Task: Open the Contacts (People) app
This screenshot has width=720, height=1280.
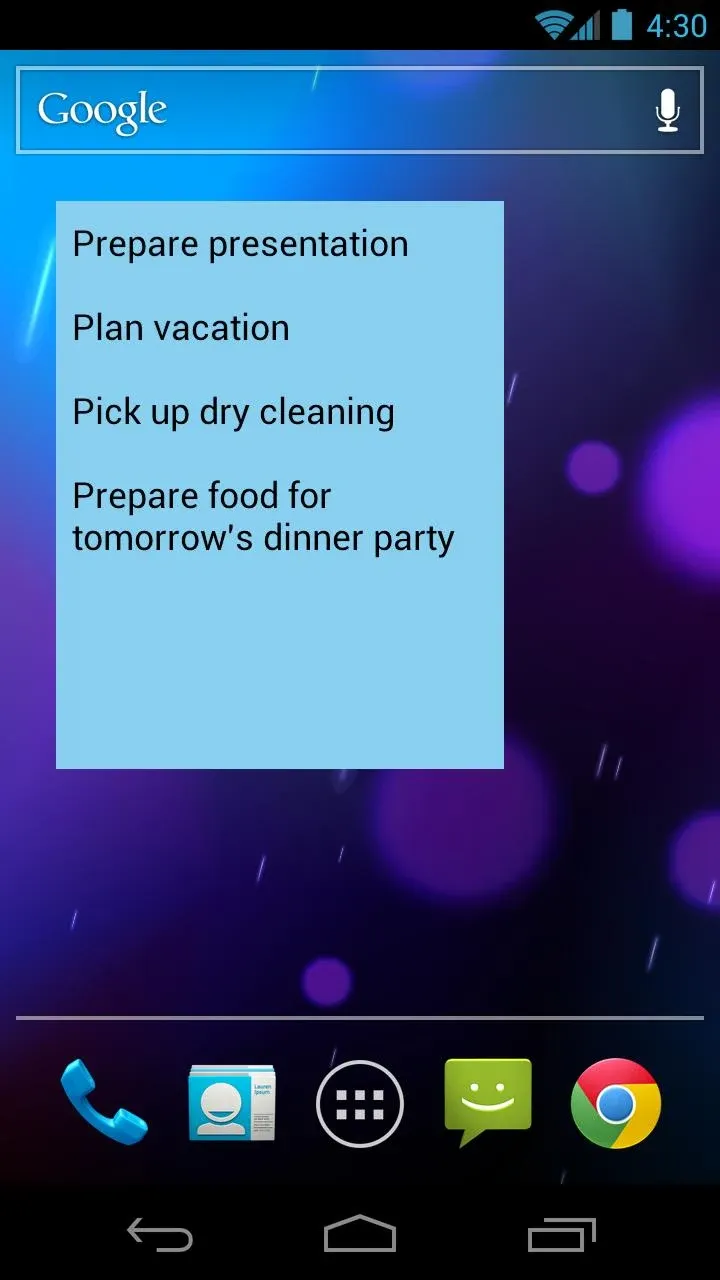Action: (232, 1103)
